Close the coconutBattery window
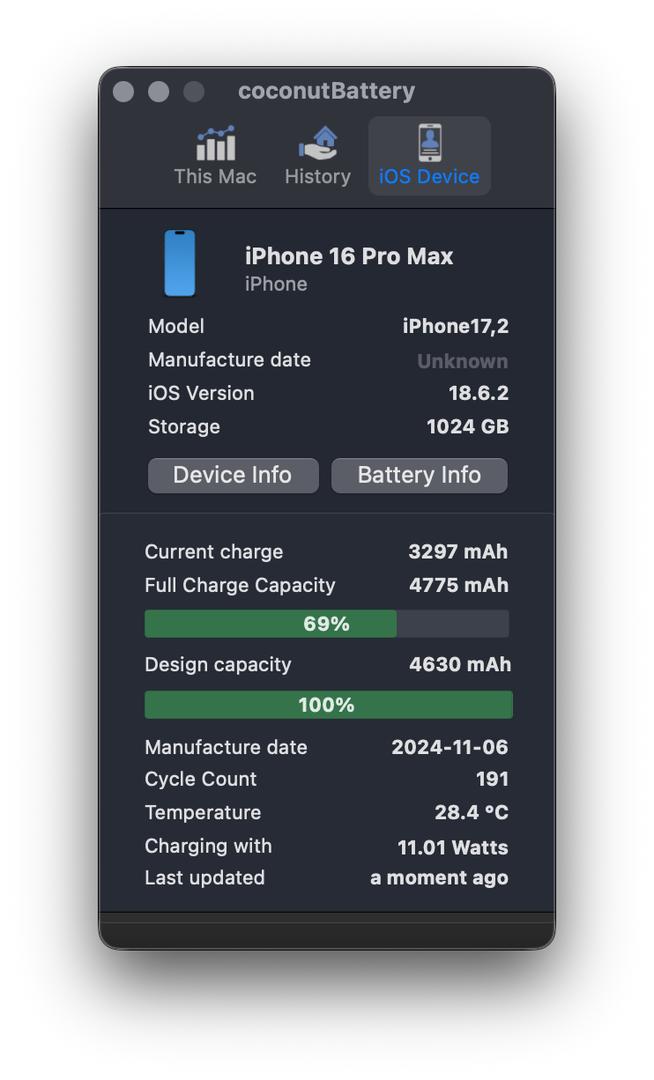Image resolution: width=654 pixels, height=1080 pixels. click(x=123, y=92)
